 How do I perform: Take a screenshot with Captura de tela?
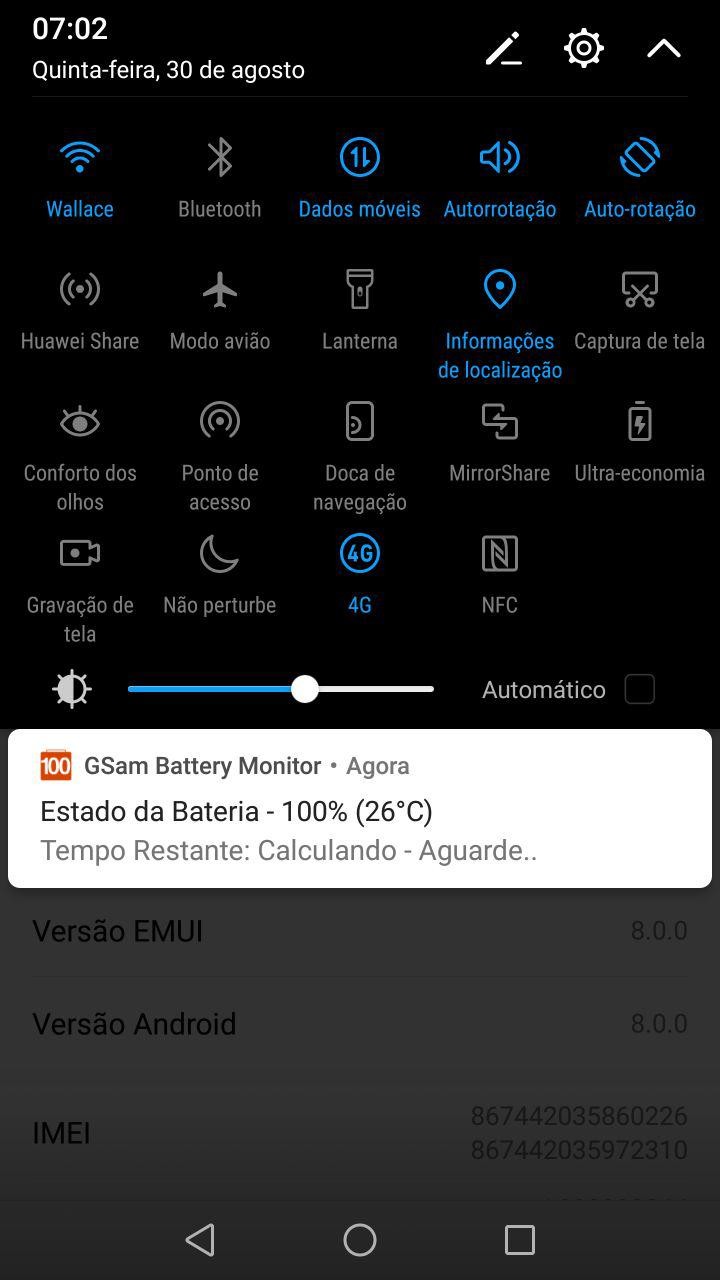coord(640,290)
